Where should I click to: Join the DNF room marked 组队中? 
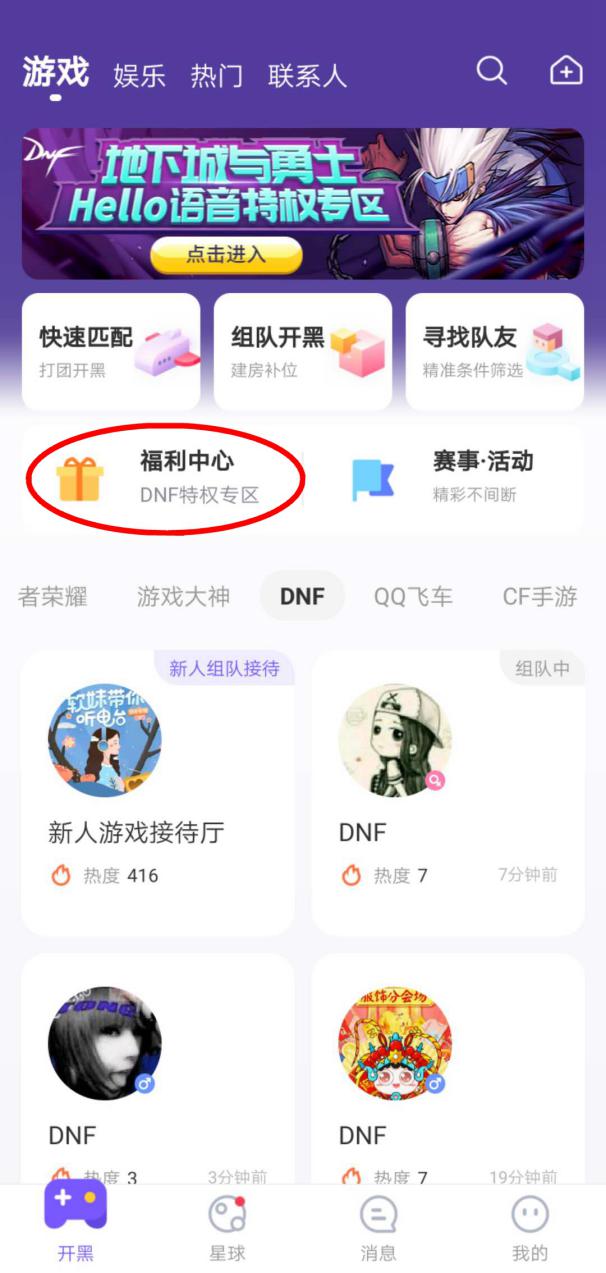pyautogui.click(x=448, y=791)
